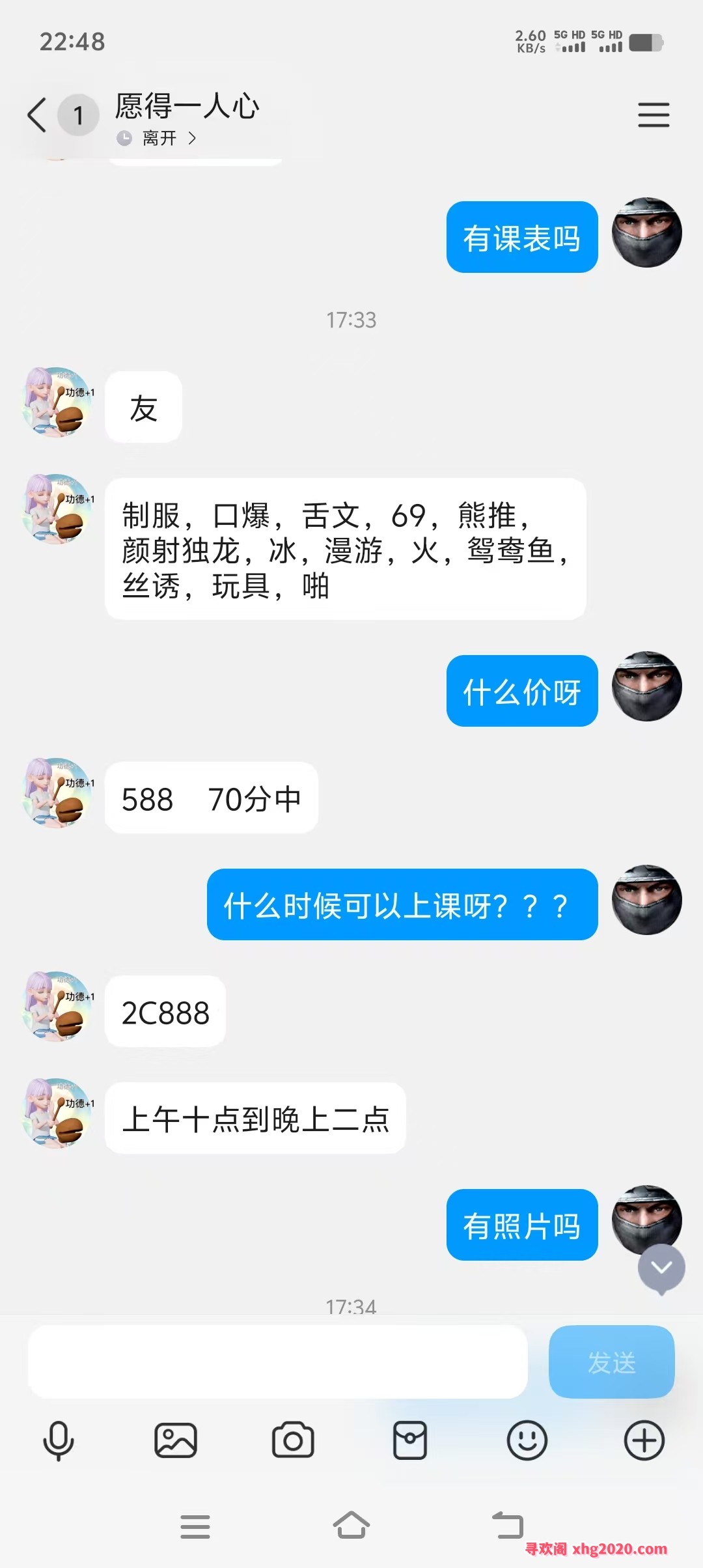View my avatar beside 有课表吗
Viewport: 703px width, 1568px height.
tap(646, 233)
